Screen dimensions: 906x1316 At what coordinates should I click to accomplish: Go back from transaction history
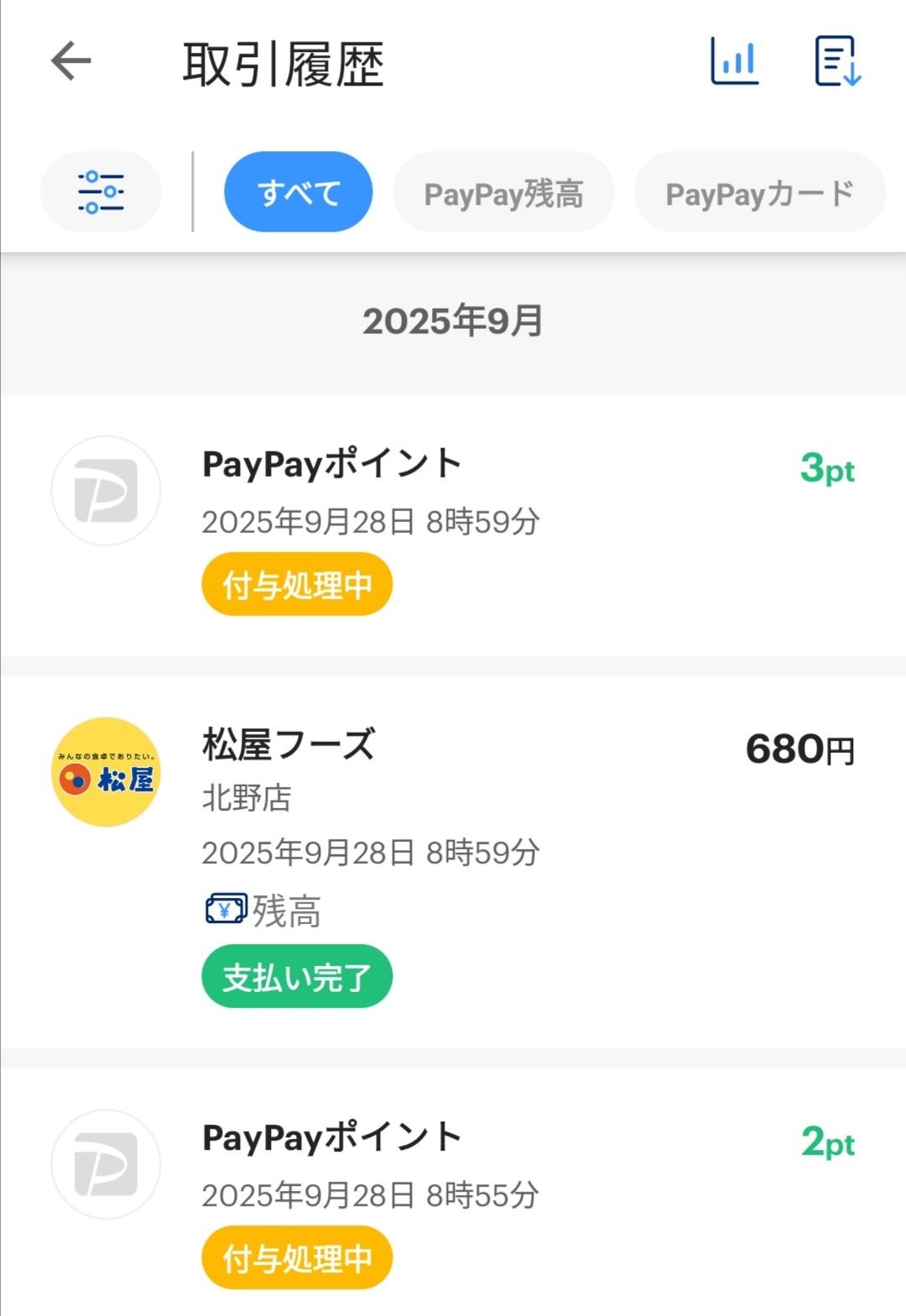pos(70,62)
